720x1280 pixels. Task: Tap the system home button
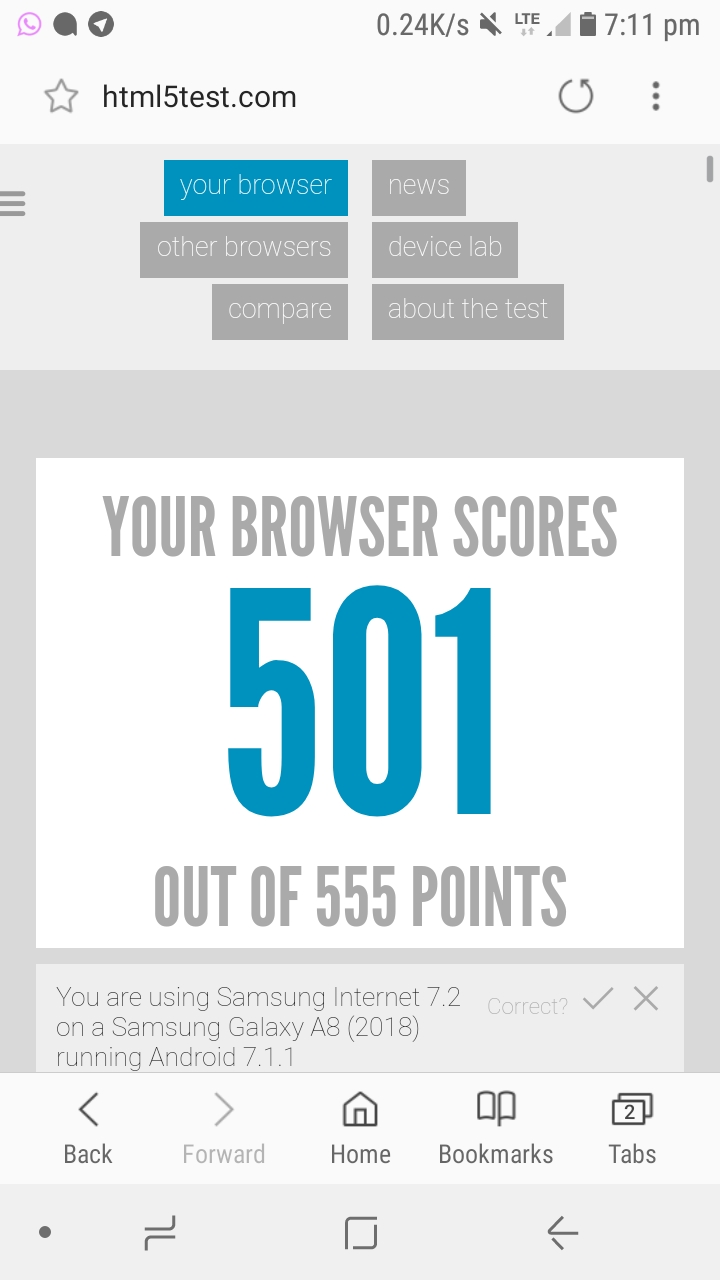361,1233
